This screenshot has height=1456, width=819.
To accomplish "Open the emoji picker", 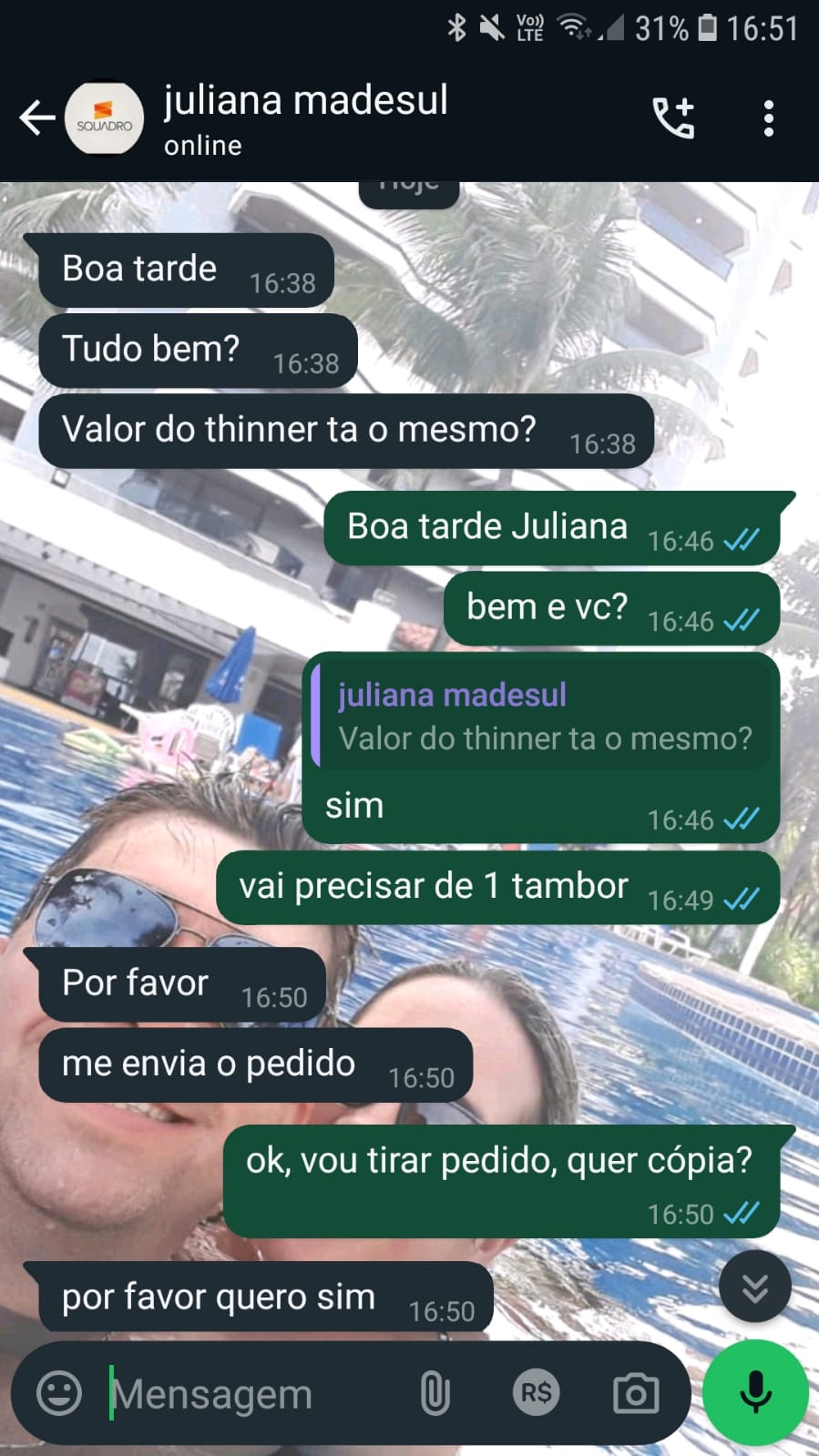I will 59,1393.
